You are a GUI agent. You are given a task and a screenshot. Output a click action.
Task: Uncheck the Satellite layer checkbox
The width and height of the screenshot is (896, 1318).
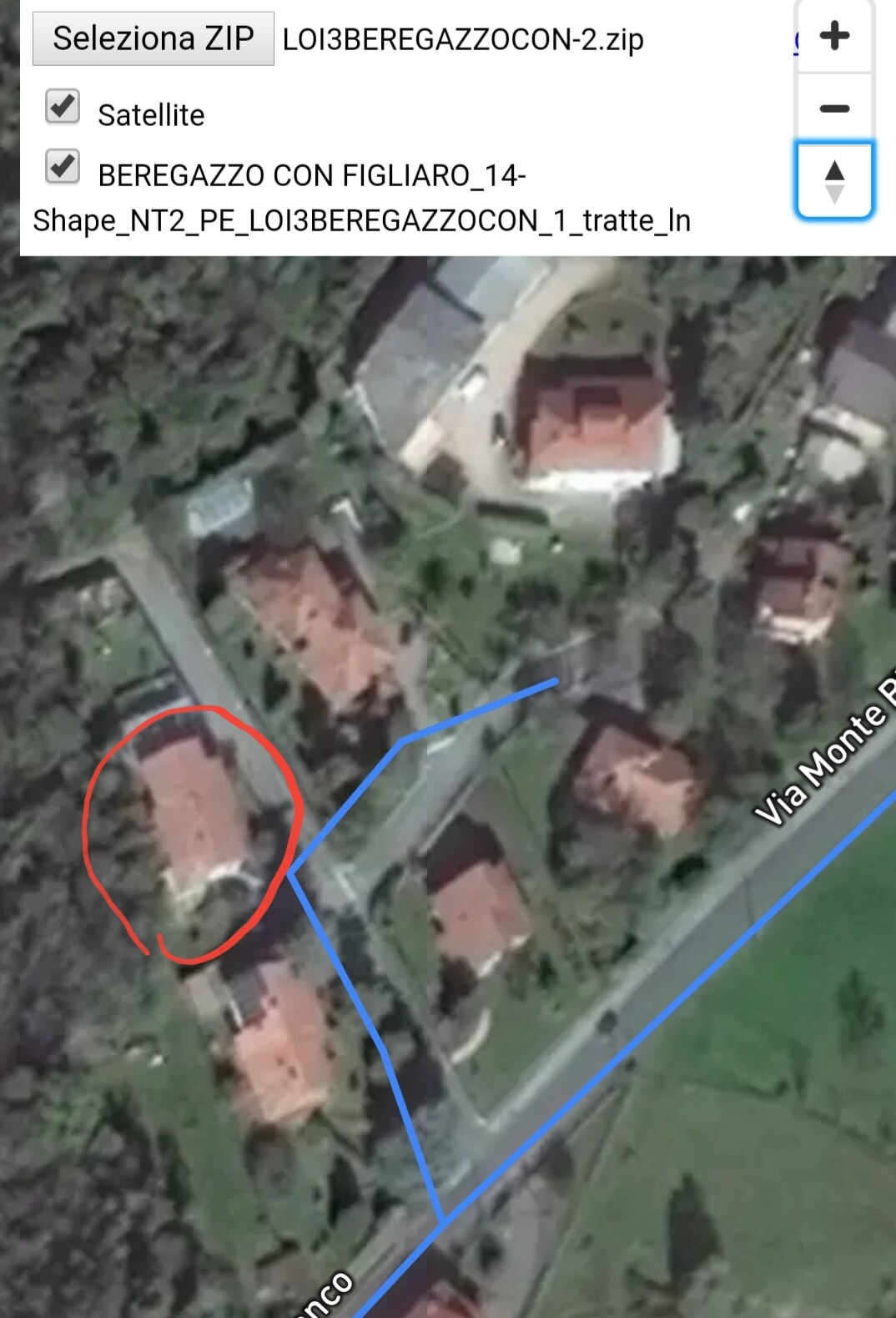(x=63, y=107)
